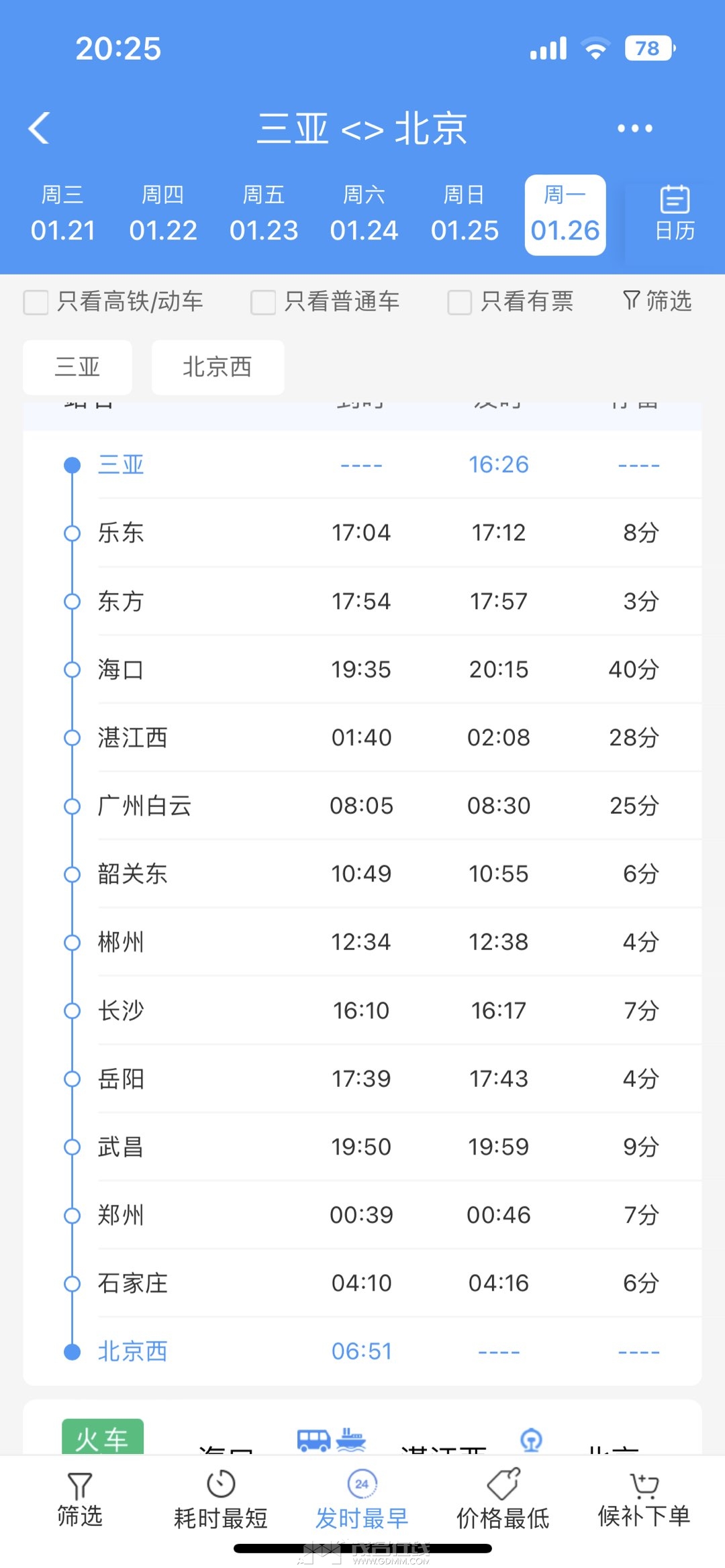Select date 周四 01.22
The width and height of the screenshot is (725, 1568).
click(x=163, y=215)
